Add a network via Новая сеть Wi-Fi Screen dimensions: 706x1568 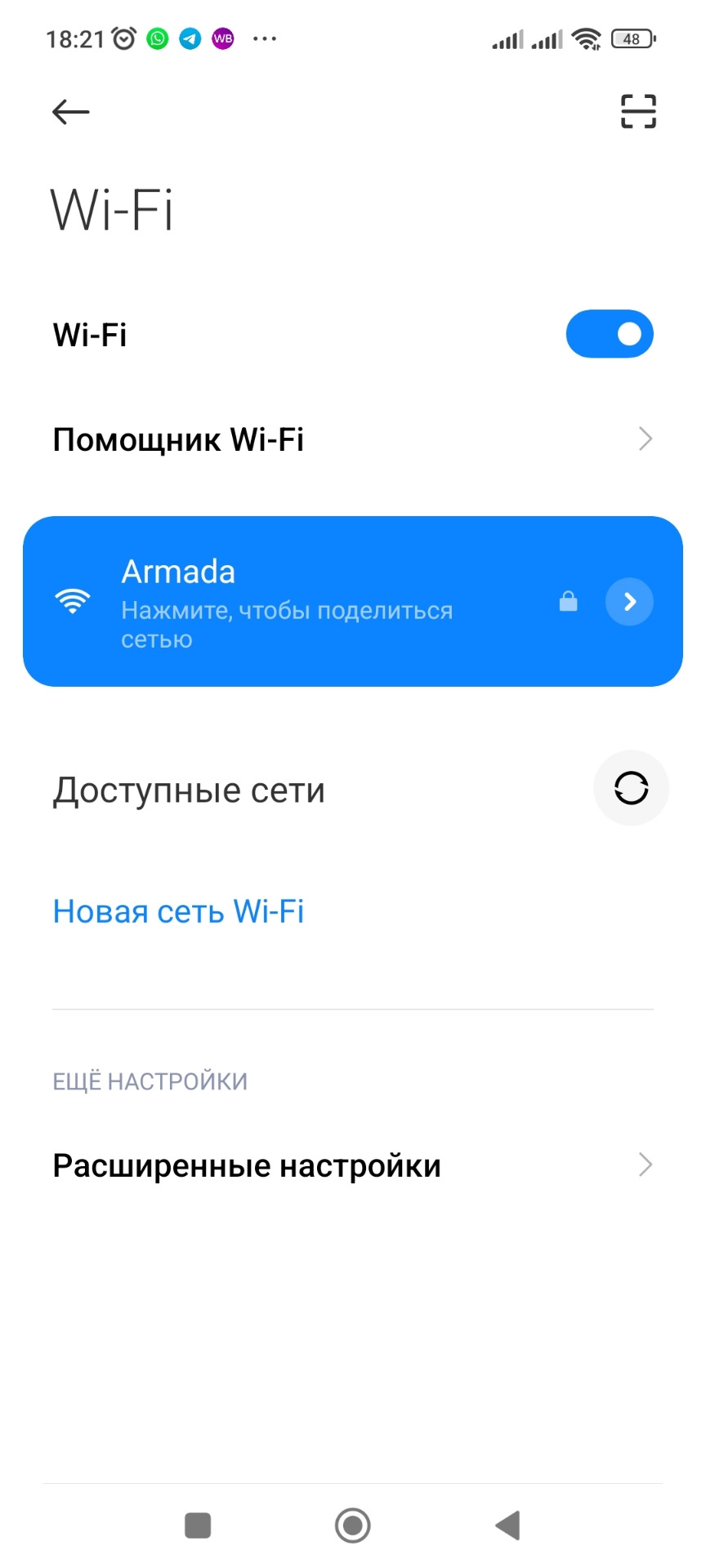click(x=178, y=911)
